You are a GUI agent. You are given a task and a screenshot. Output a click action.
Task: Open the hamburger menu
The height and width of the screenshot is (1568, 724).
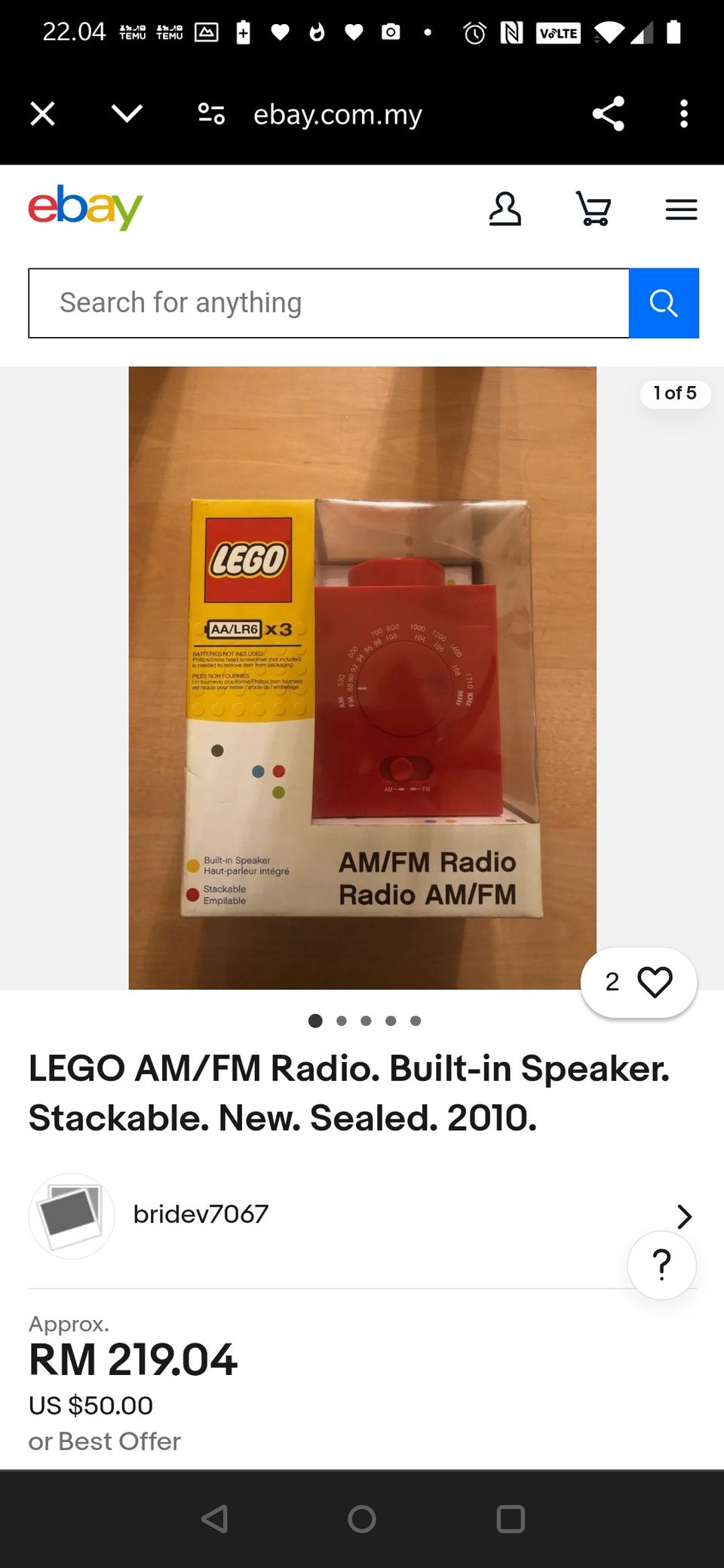[x=681, y=210]
